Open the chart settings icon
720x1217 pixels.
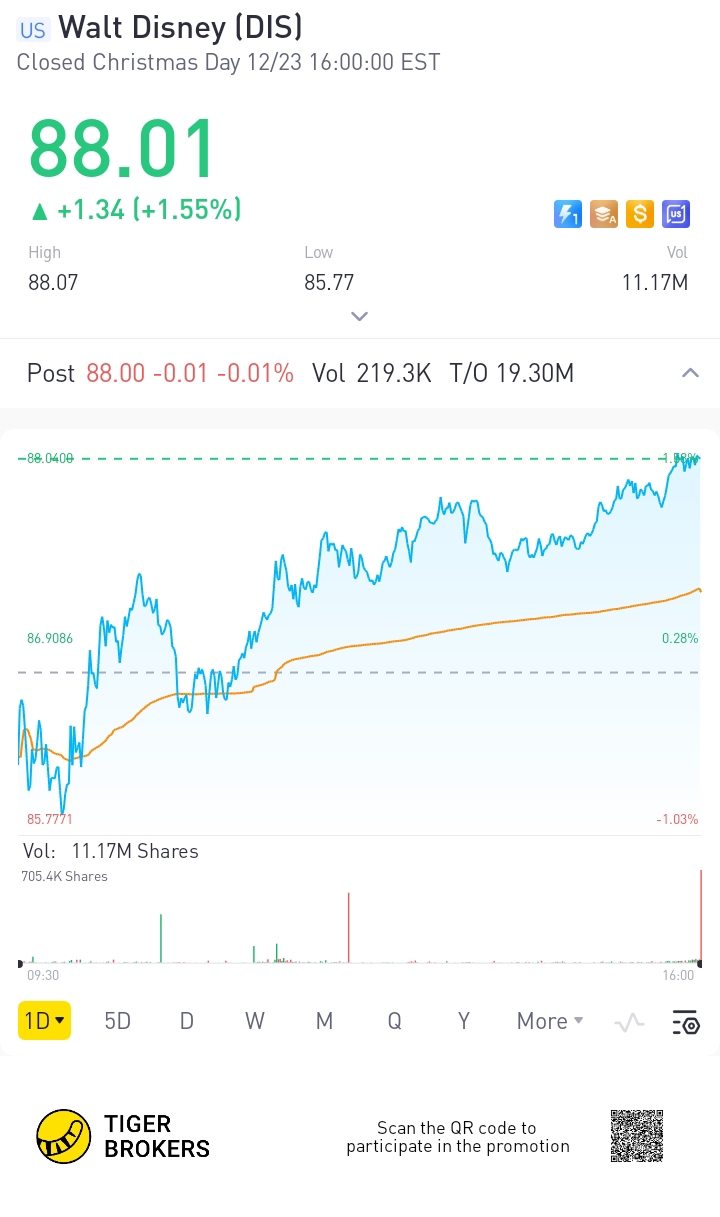pyautogui.click(x=686, y=1022)
